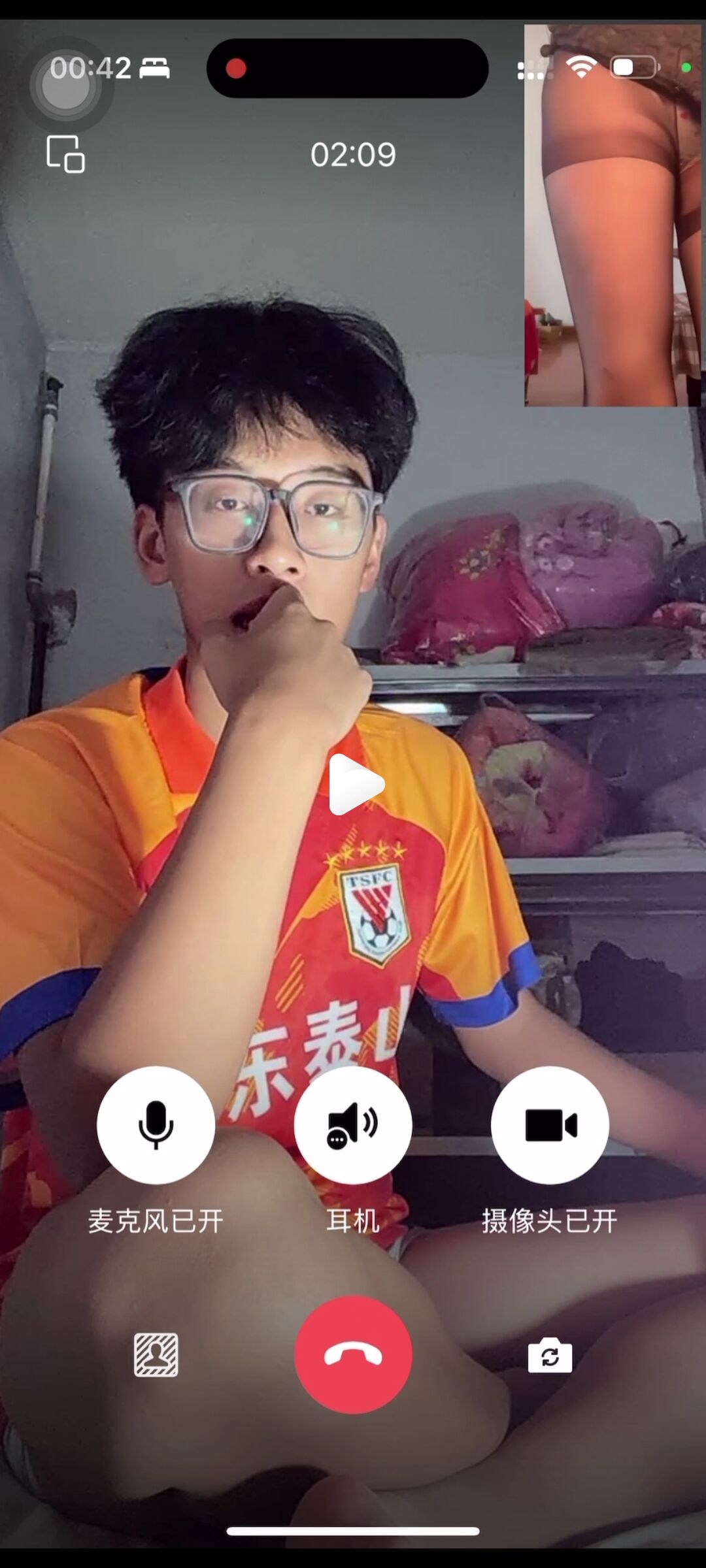The image size is (706, 1568).
Task: Turn off the camera (摄像头已开)
Action: click(550, 1125)
